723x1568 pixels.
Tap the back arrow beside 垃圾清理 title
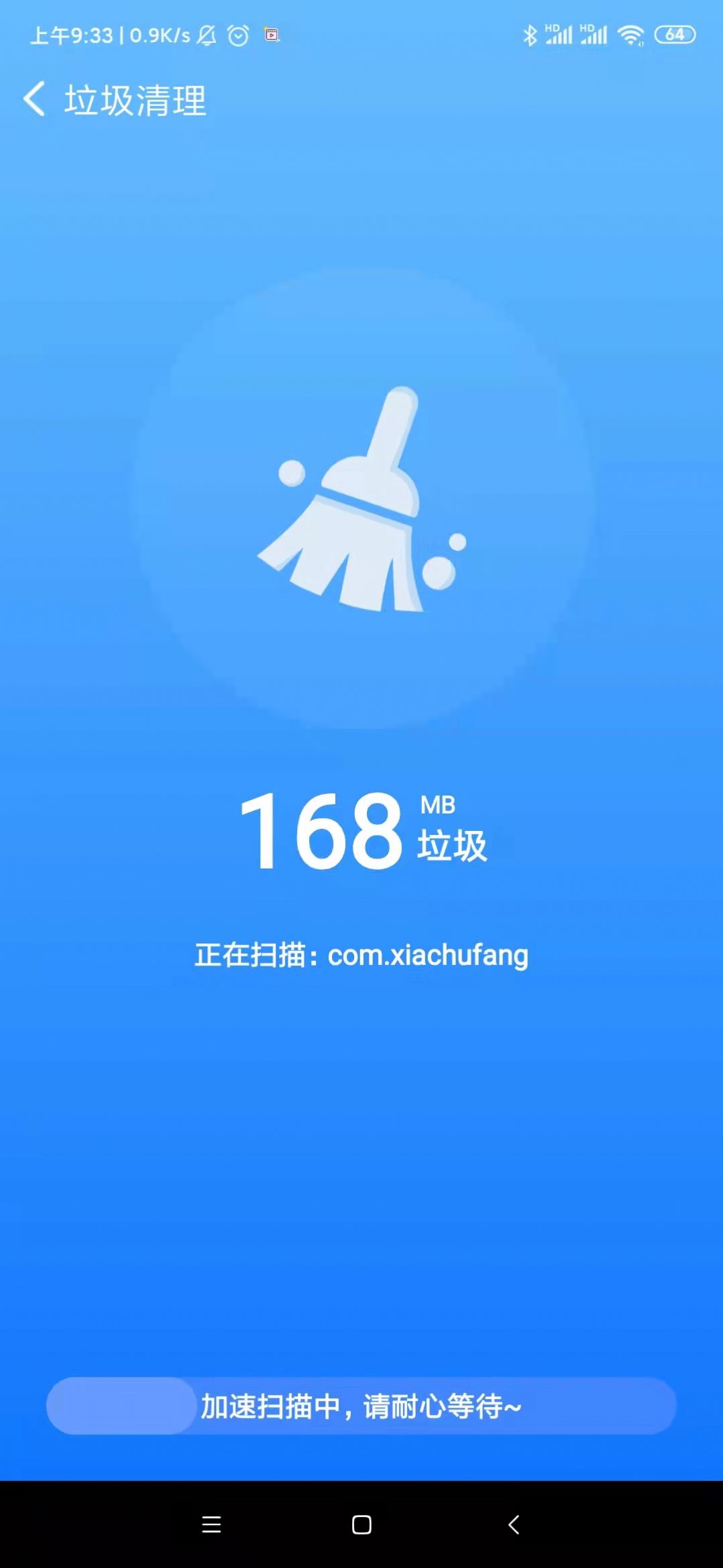(x=34, y=99)
